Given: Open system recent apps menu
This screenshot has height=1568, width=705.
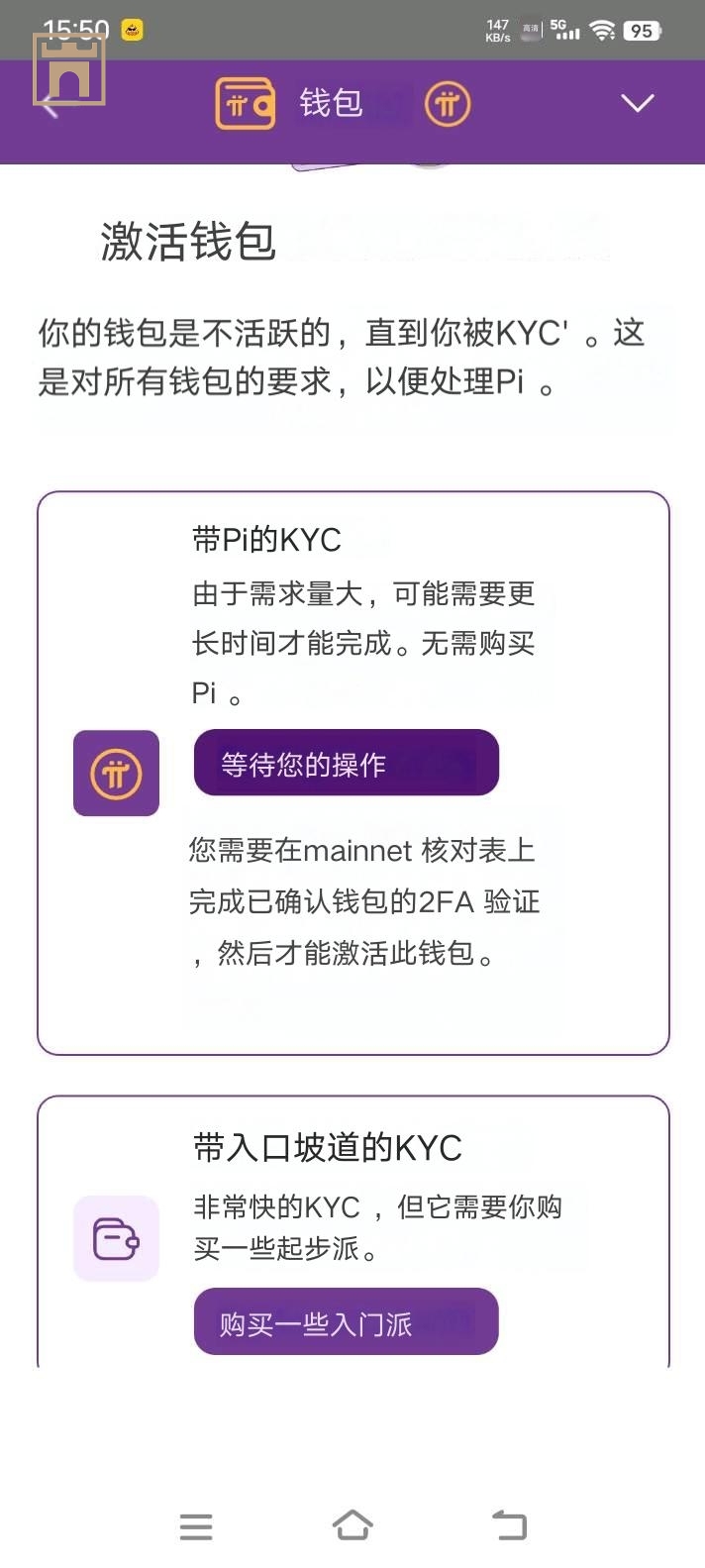Looking at the screenshot, I should click(196, 1526).
